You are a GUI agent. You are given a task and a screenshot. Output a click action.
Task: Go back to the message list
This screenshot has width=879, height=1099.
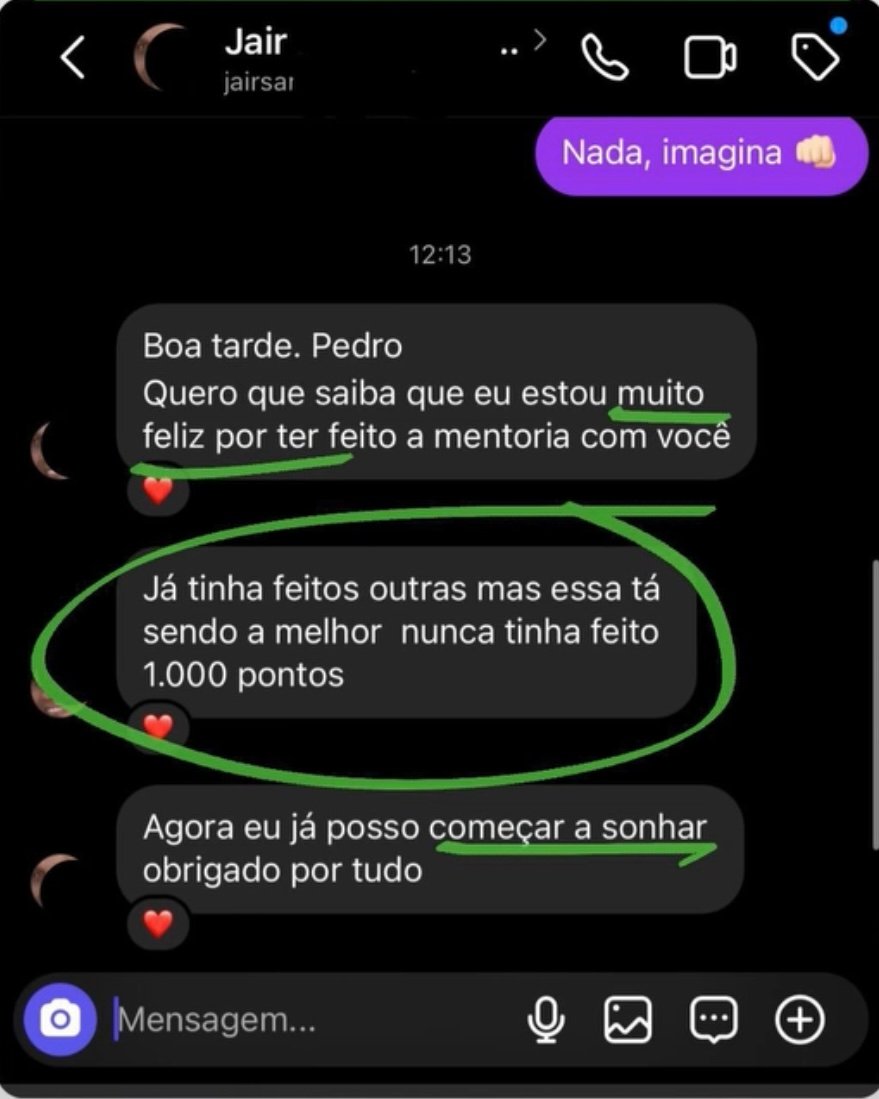point(73,59)
